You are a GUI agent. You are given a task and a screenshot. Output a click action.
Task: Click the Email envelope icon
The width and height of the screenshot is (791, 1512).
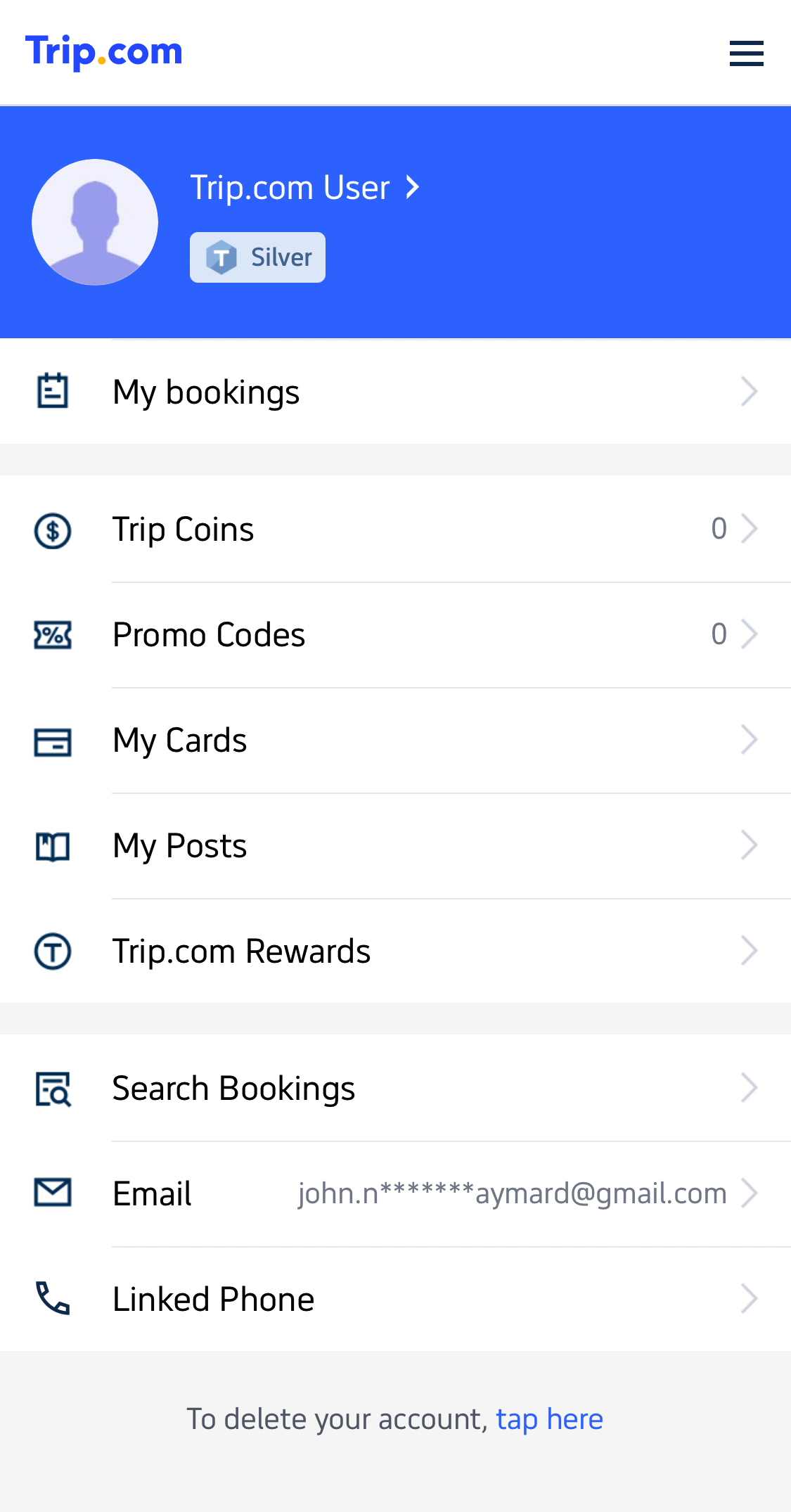click(x=52, y=1193)
